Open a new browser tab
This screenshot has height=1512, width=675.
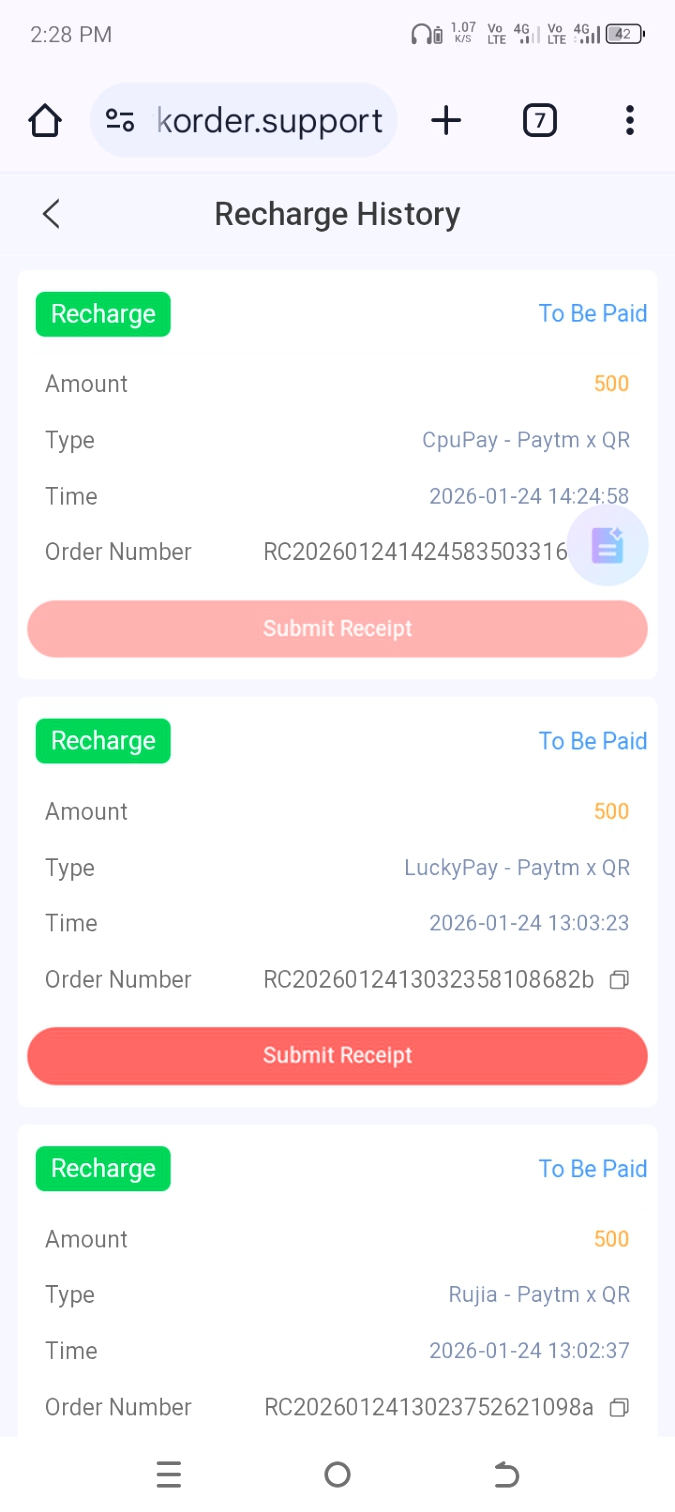coord(446,121)
